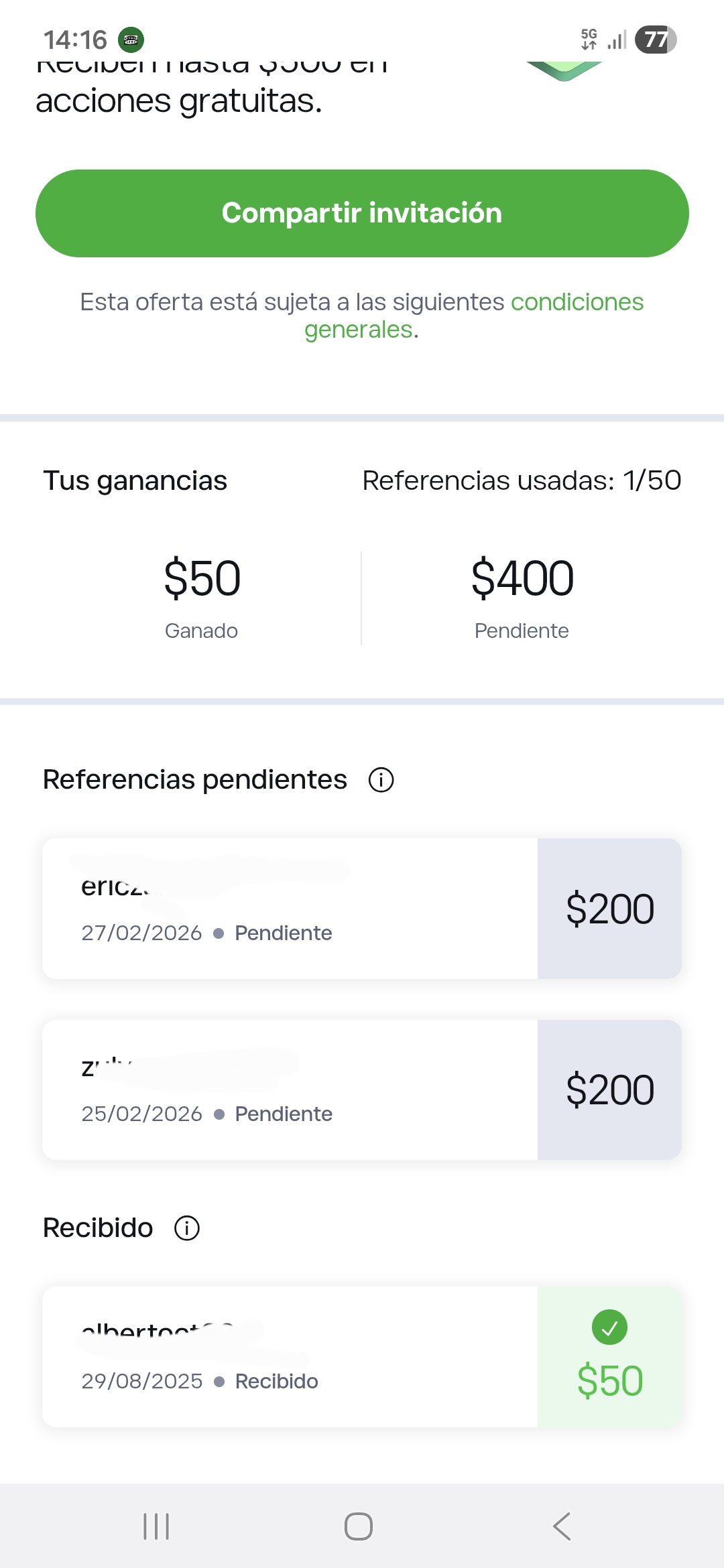Open the pending referral dated 25/02/2026
Viewport: 724px width, 1568px height.
click(x=290, y=1090)
